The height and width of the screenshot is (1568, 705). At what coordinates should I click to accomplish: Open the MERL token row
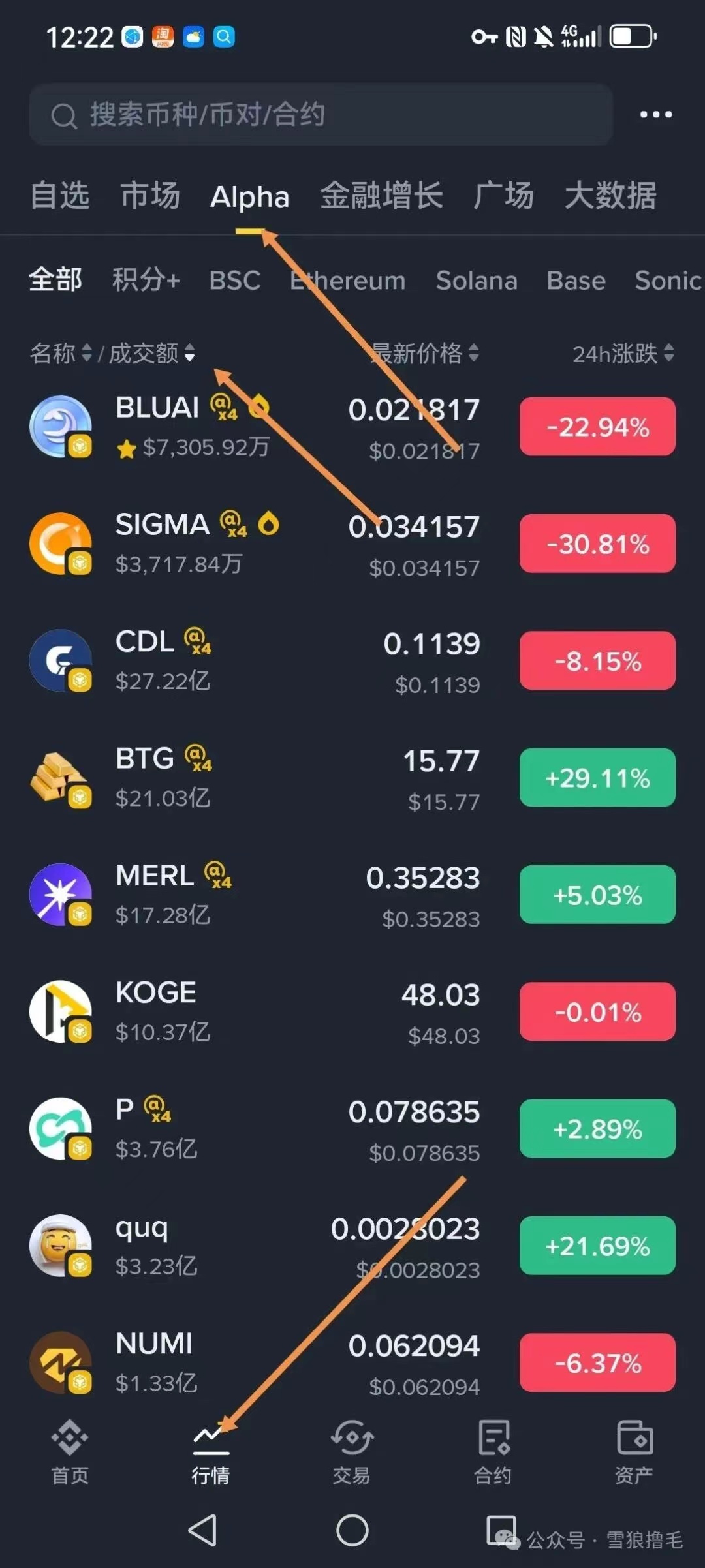(261, 895)
